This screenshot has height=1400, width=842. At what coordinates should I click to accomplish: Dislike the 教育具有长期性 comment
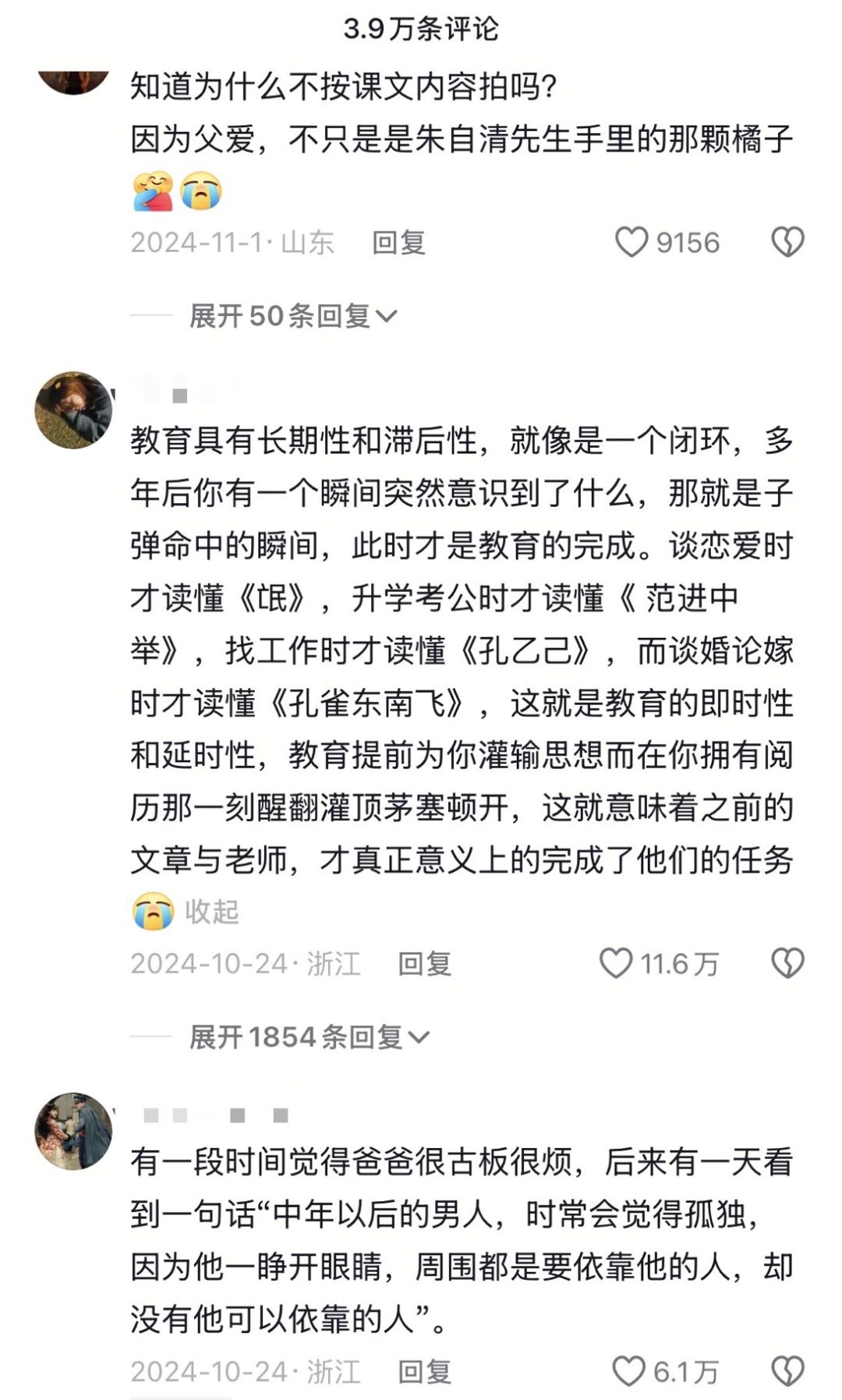(x=787, y=963)
